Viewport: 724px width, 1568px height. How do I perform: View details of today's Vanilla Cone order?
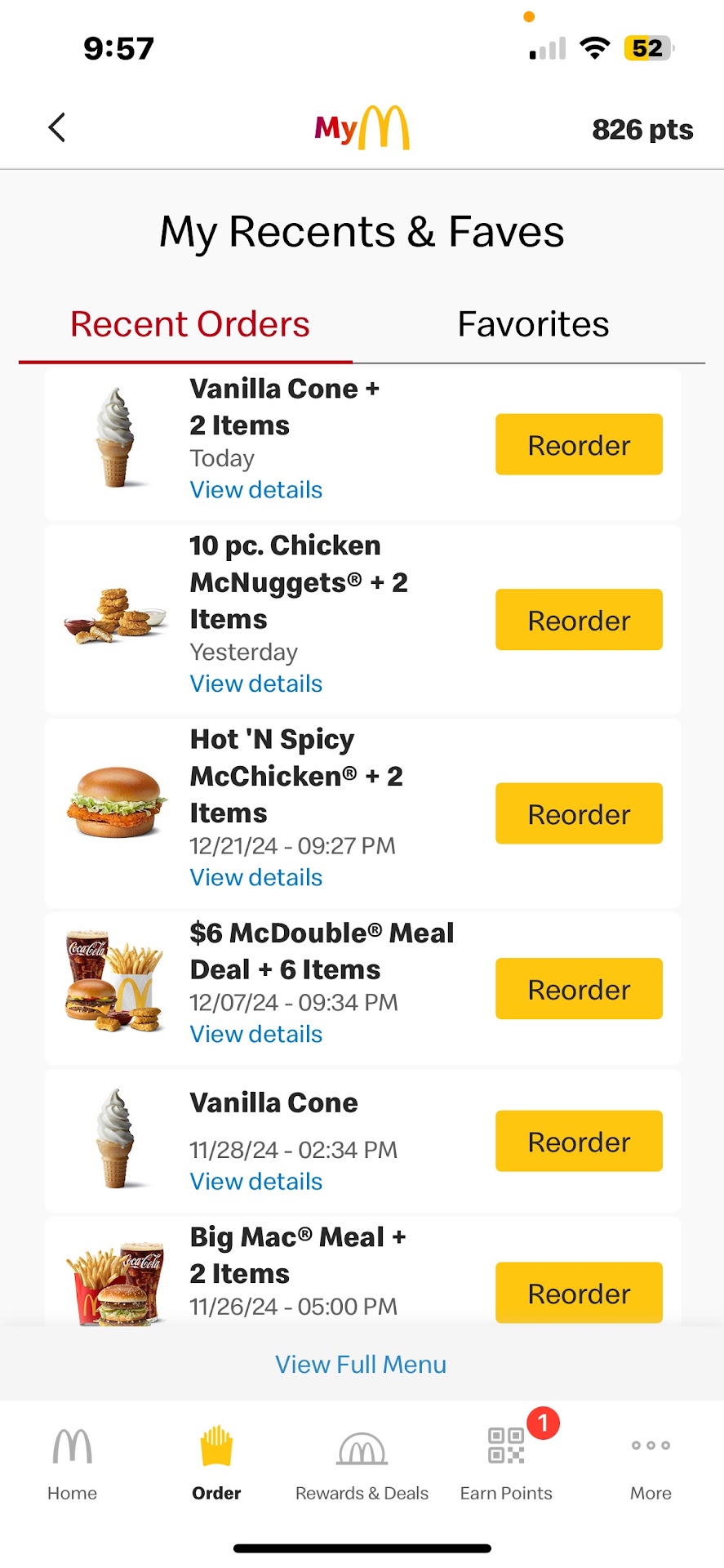pyautogui.click(x=255, y=490)
